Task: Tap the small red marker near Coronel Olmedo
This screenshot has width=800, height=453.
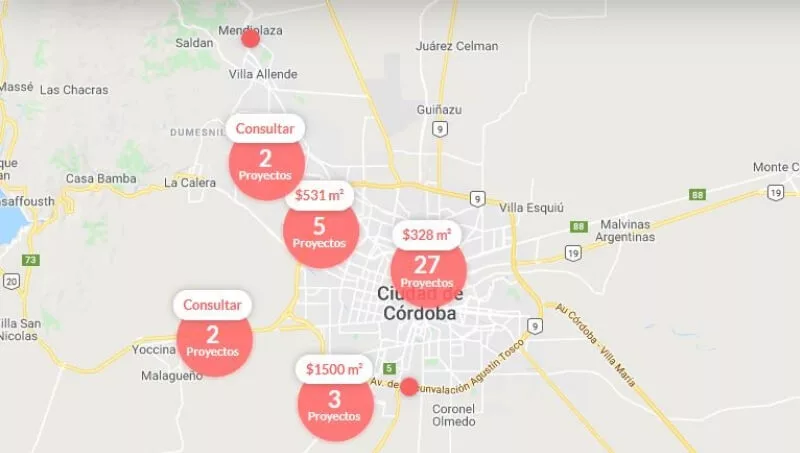Action: click(x=408, y=386)
